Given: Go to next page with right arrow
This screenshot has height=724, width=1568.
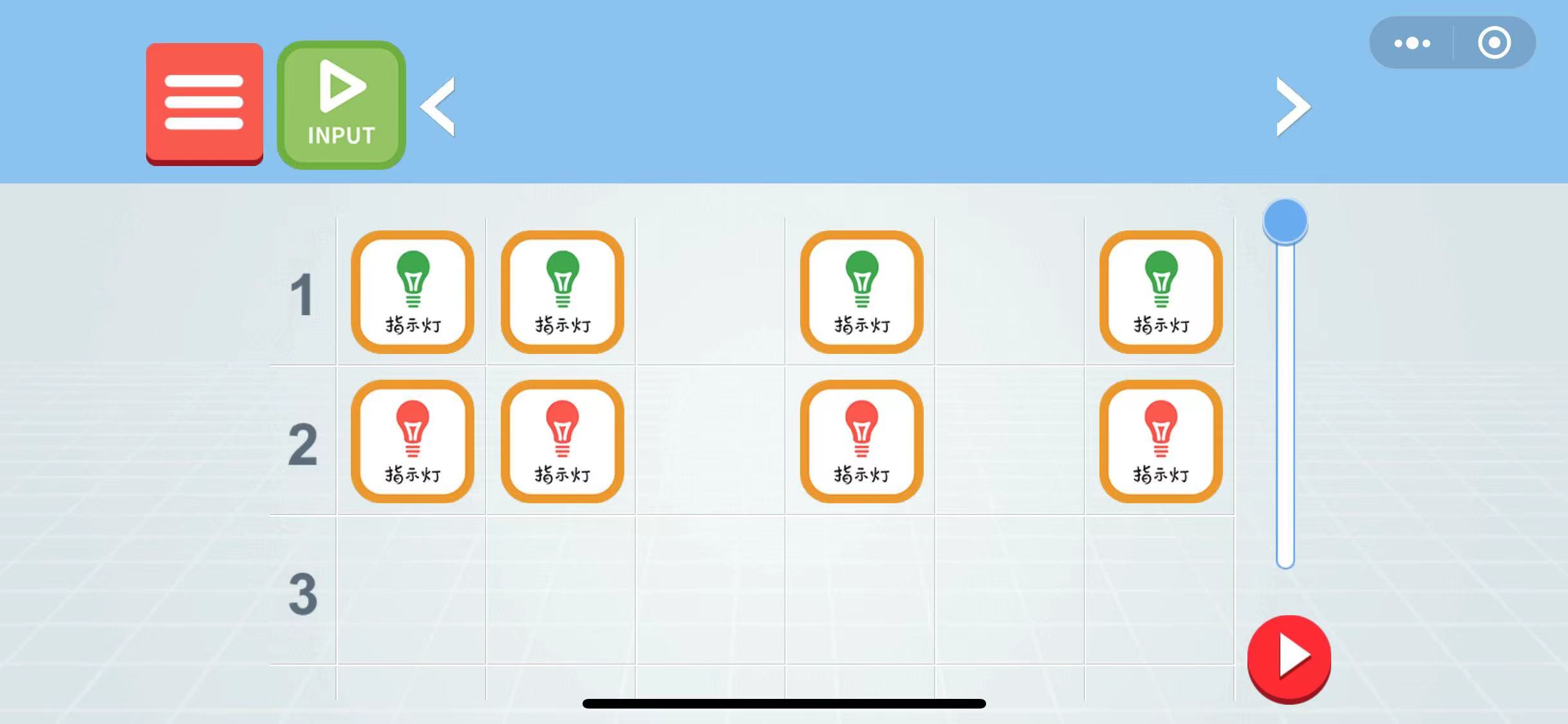Looking at the screenshot, I should [1293, 107].
